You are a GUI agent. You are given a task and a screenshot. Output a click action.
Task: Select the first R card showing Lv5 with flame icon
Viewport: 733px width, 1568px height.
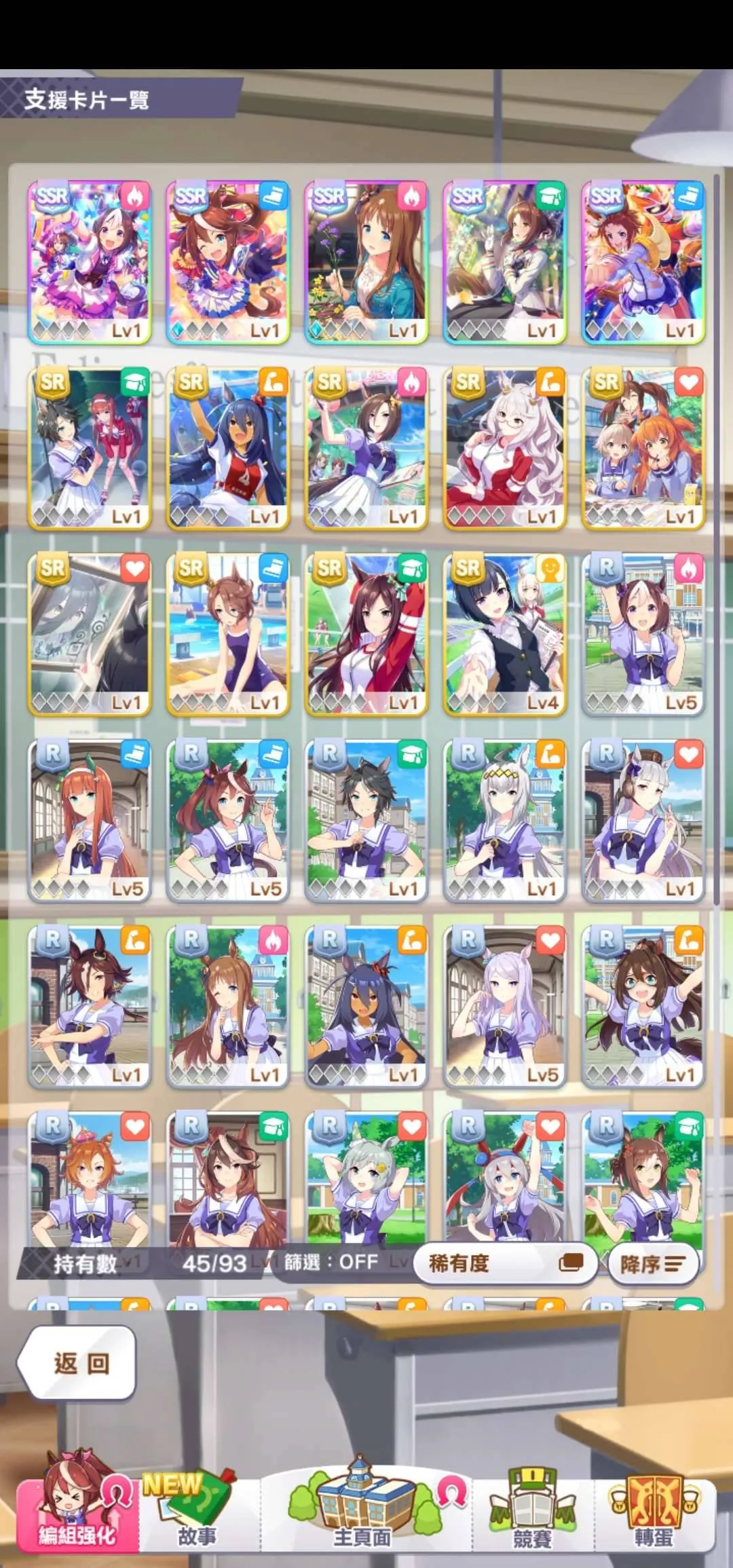pyautogui.click(x=643, y=634)
